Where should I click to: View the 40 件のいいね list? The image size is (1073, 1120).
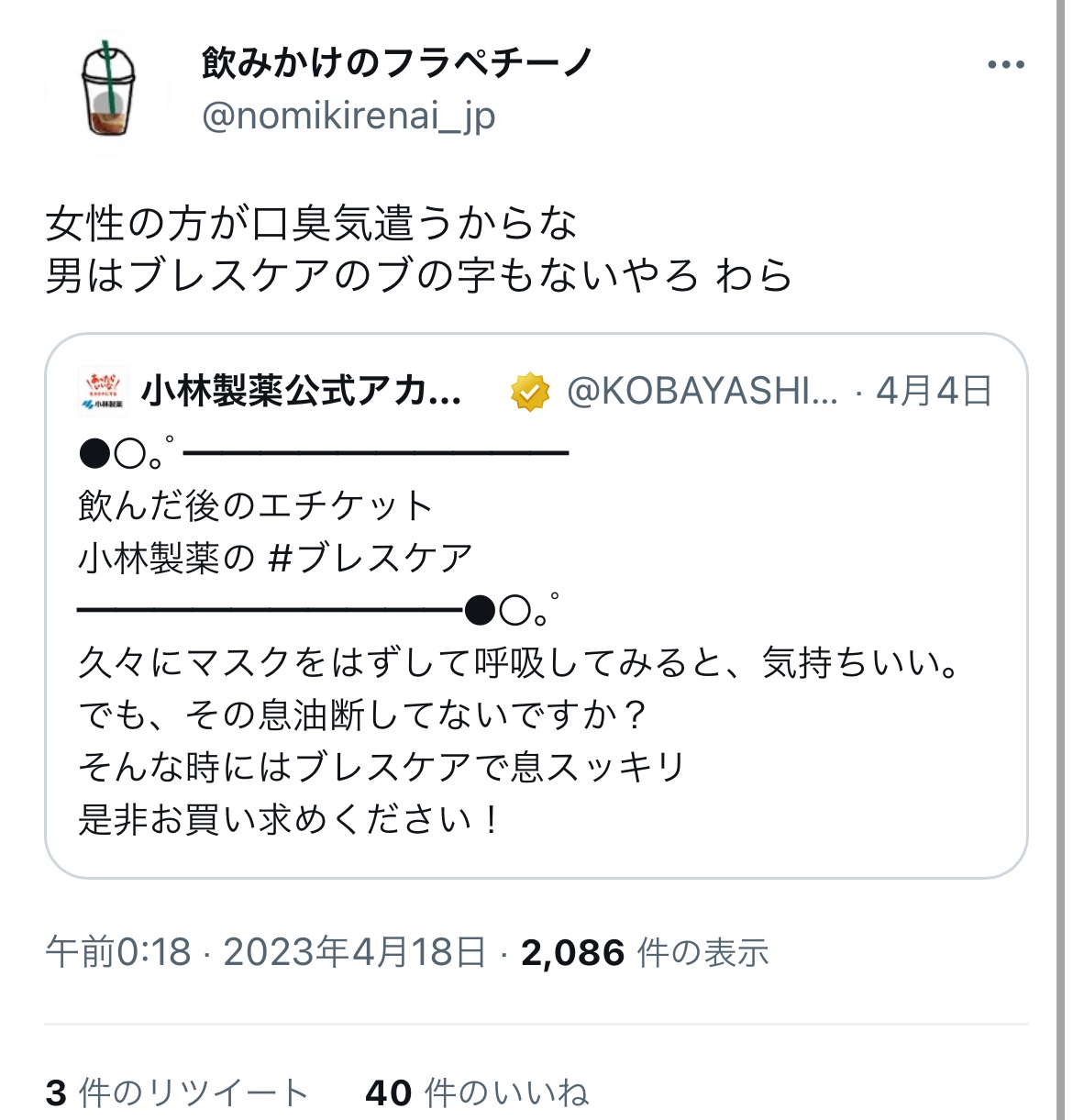(477, 1092)
